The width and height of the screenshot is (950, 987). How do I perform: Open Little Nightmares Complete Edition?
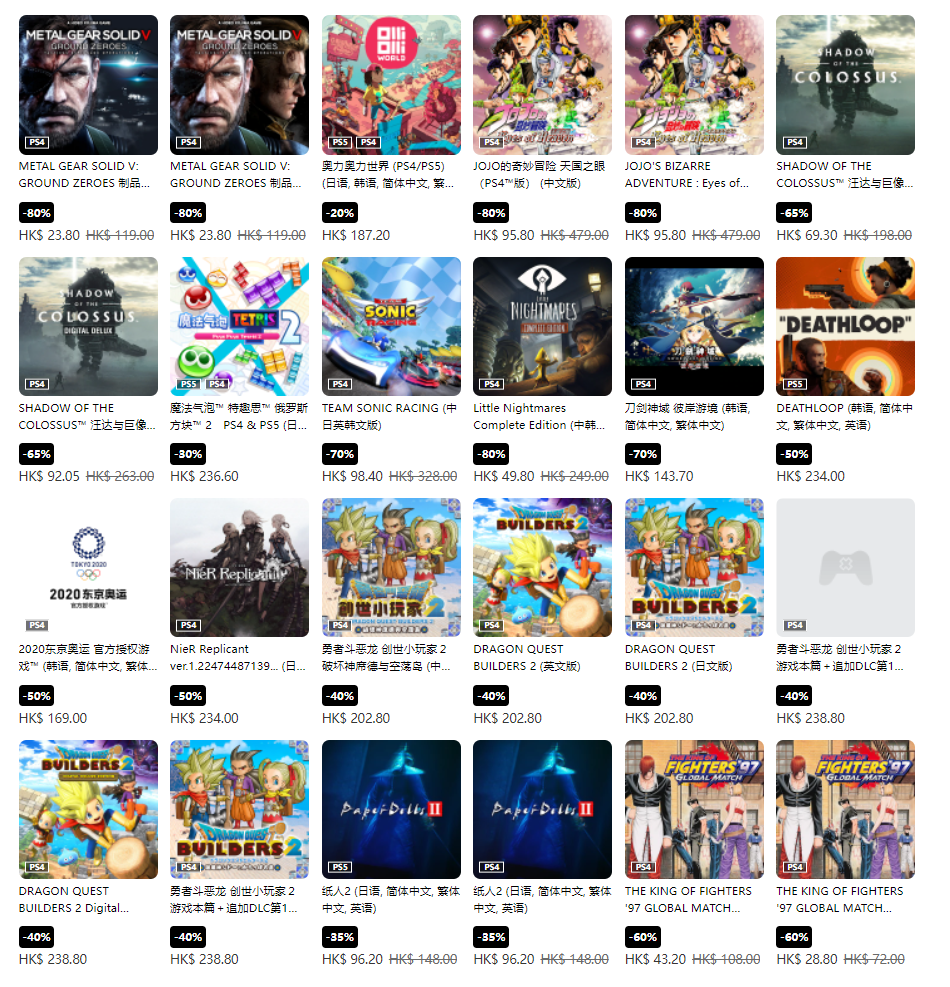(542, 326)
